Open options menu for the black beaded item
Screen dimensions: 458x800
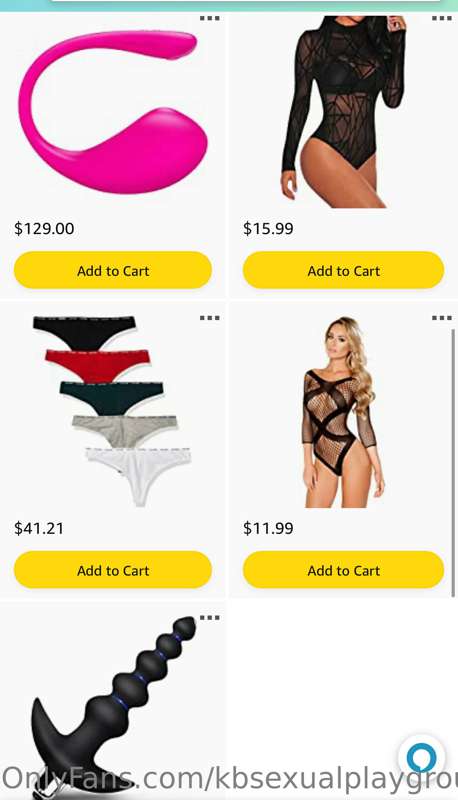209,617
